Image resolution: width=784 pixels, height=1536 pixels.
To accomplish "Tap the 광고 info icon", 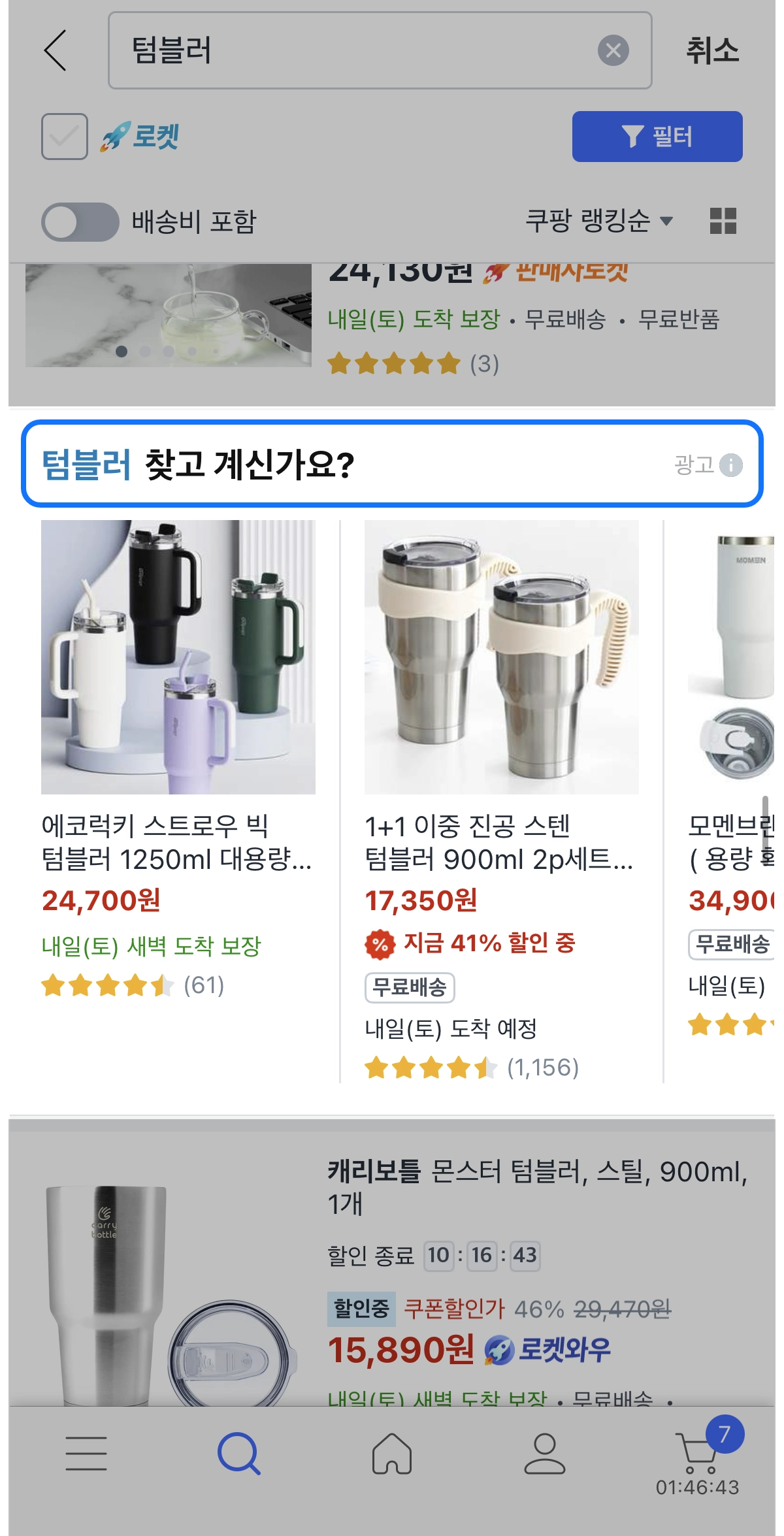I will [x=730, y=465].
